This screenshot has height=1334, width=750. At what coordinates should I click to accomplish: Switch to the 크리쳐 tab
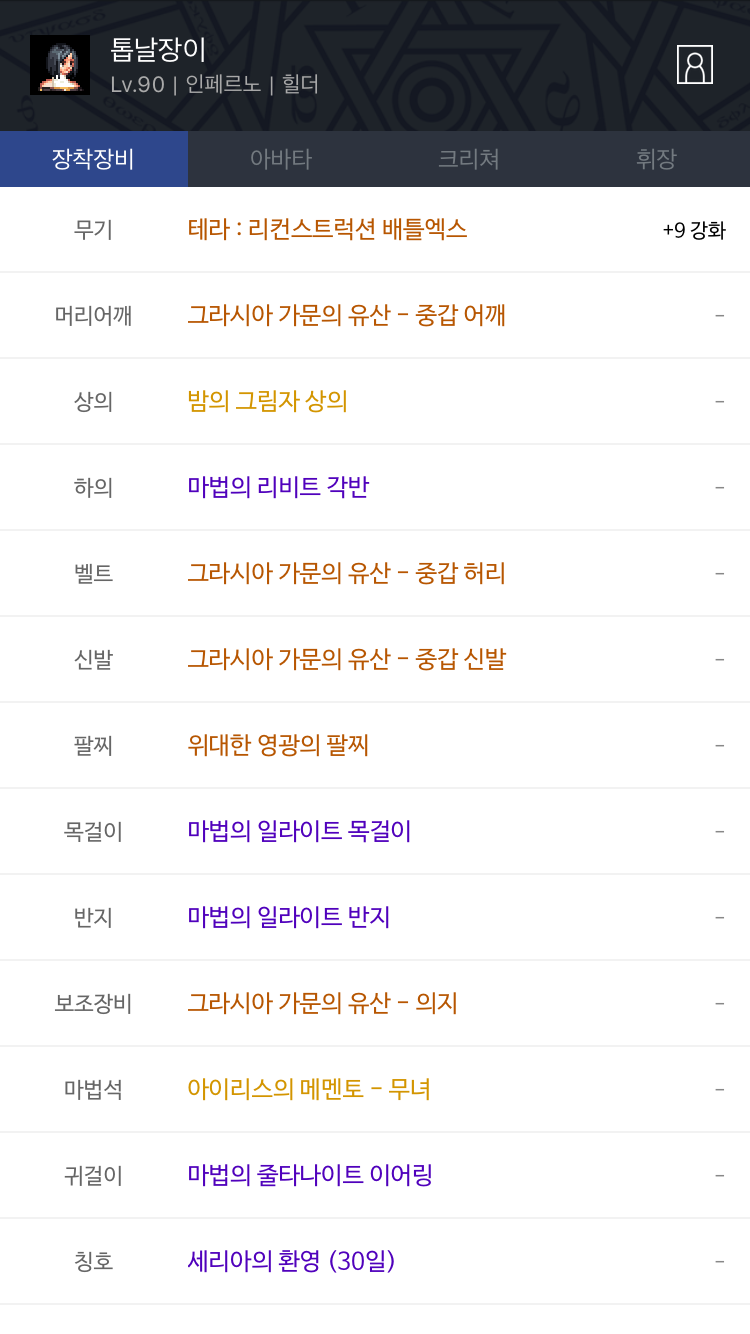click(x=469, y=159)
